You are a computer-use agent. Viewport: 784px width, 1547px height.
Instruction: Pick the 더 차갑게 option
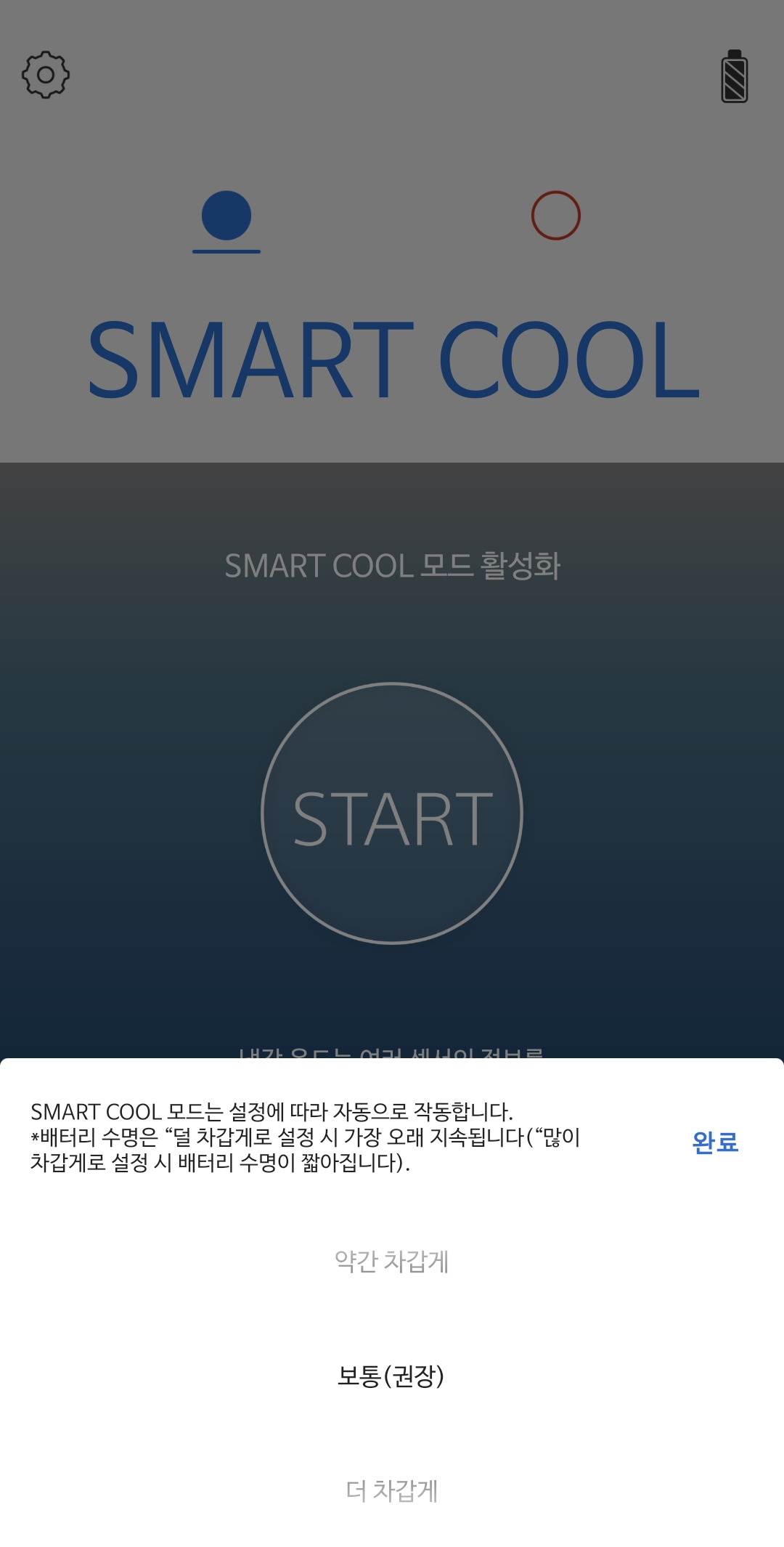(x=391, y=1490)
